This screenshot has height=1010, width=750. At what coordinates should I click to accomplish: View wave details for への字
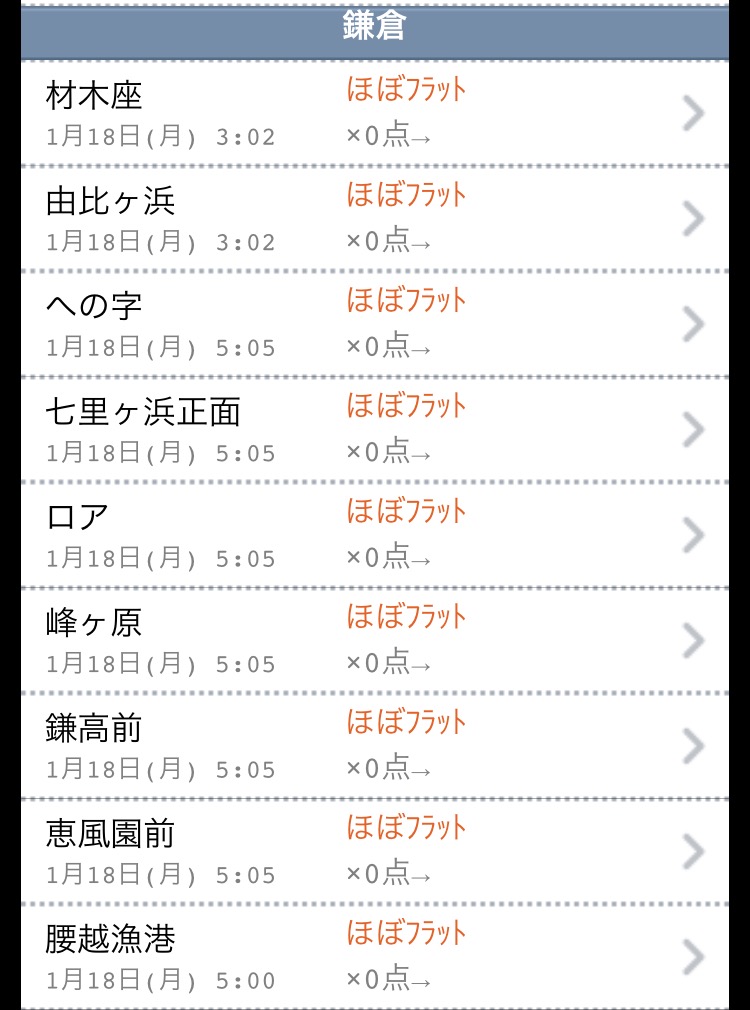pyautogui.click(x=374, y=324)
